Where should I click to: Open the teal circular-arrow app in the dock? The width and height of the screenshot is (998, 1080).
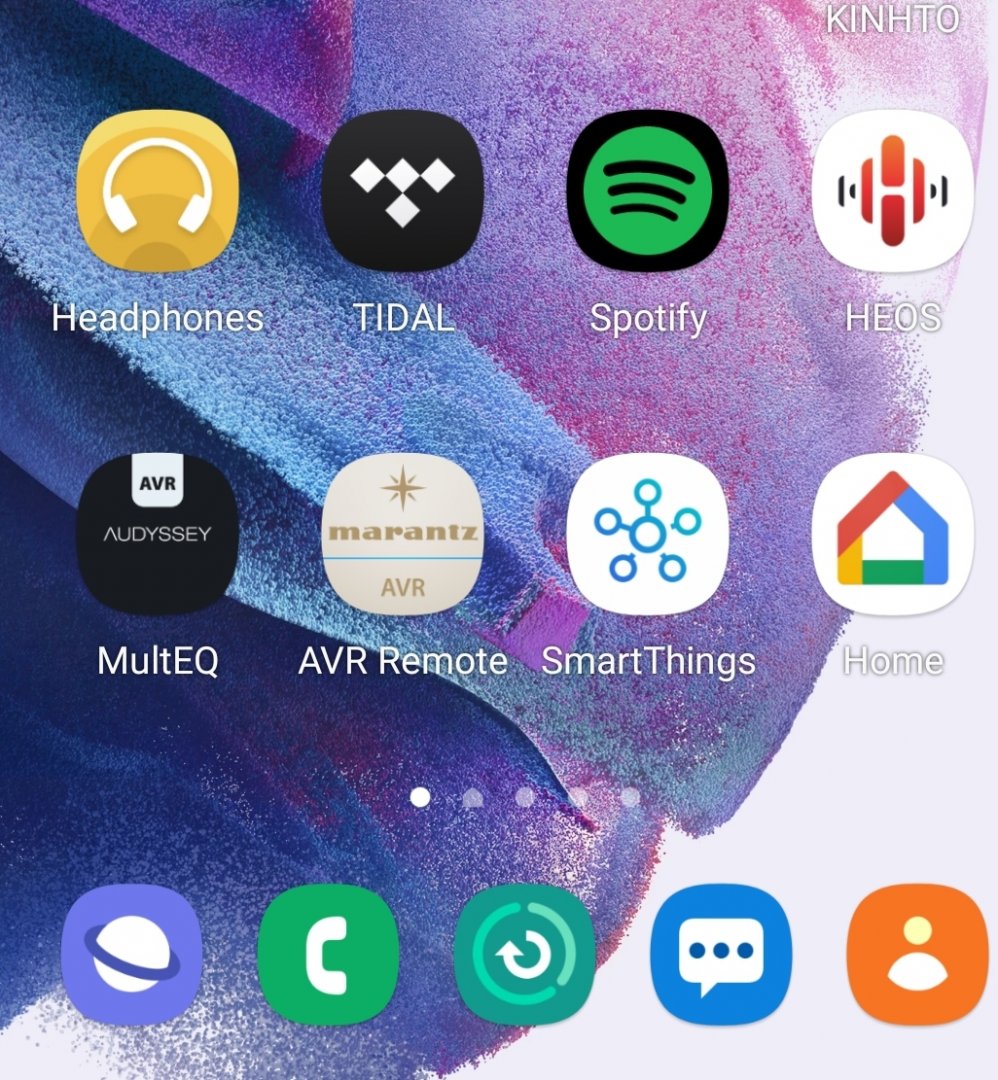coord(524,954)
